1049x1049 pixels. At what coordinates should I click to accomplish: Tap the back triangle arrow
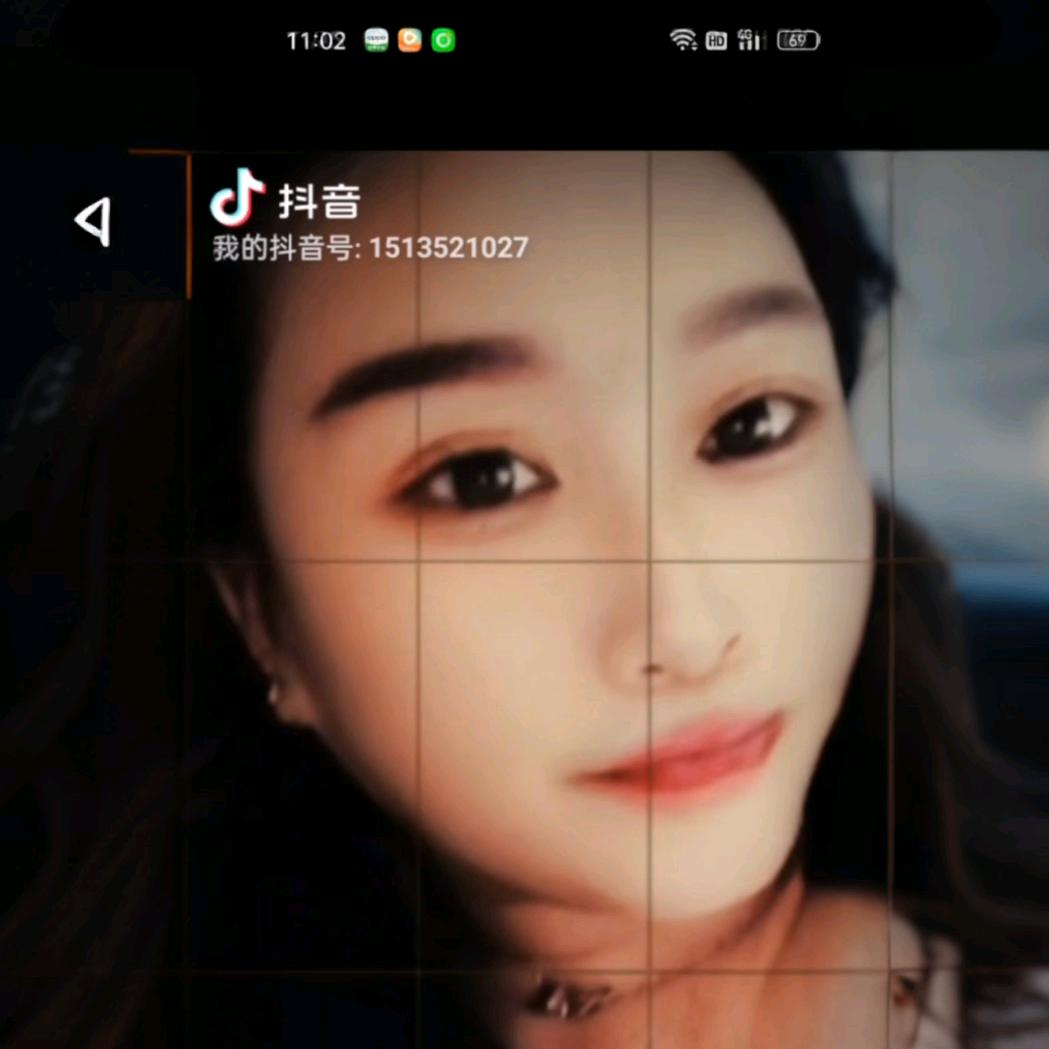click(93, 221)
